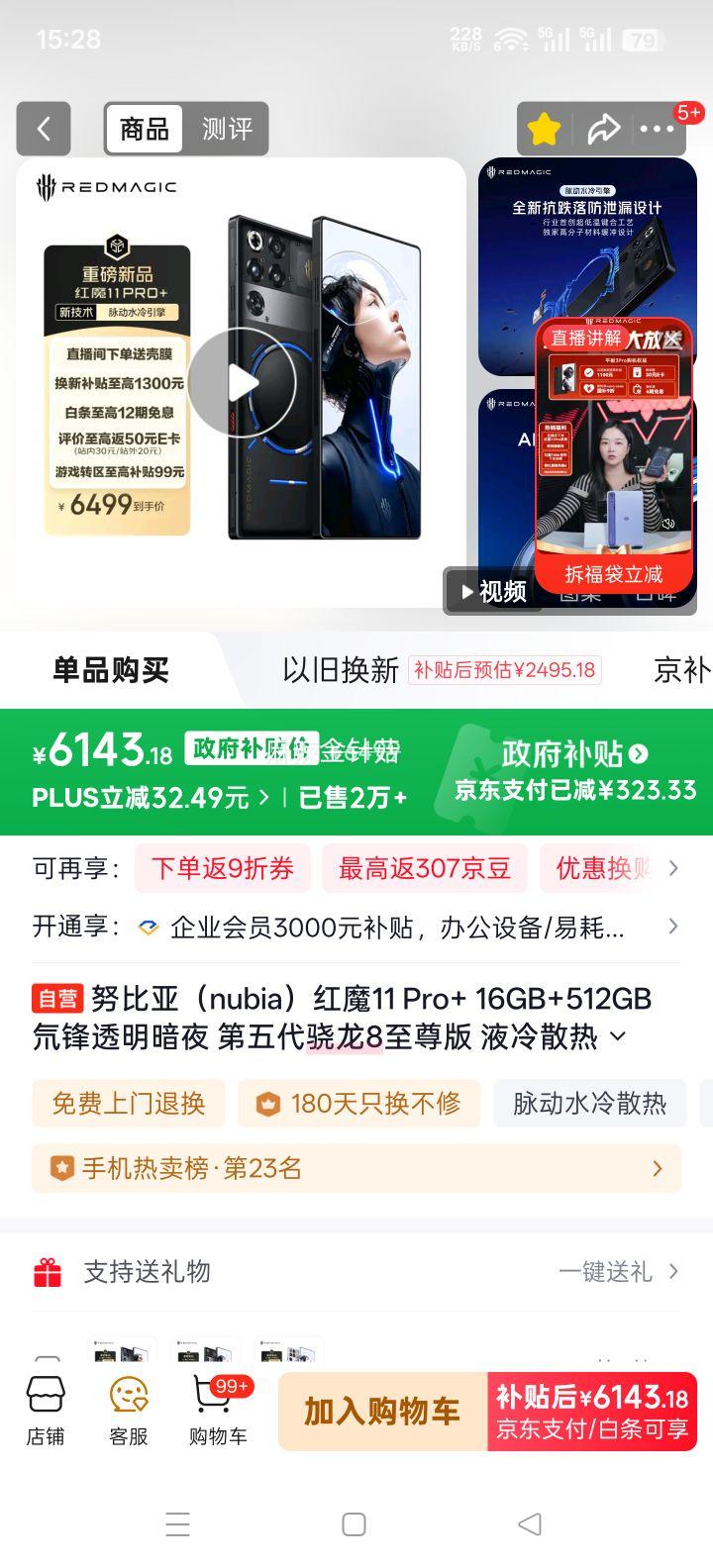
Task: Tap the share icon near the top right
Action: [605, 129]
